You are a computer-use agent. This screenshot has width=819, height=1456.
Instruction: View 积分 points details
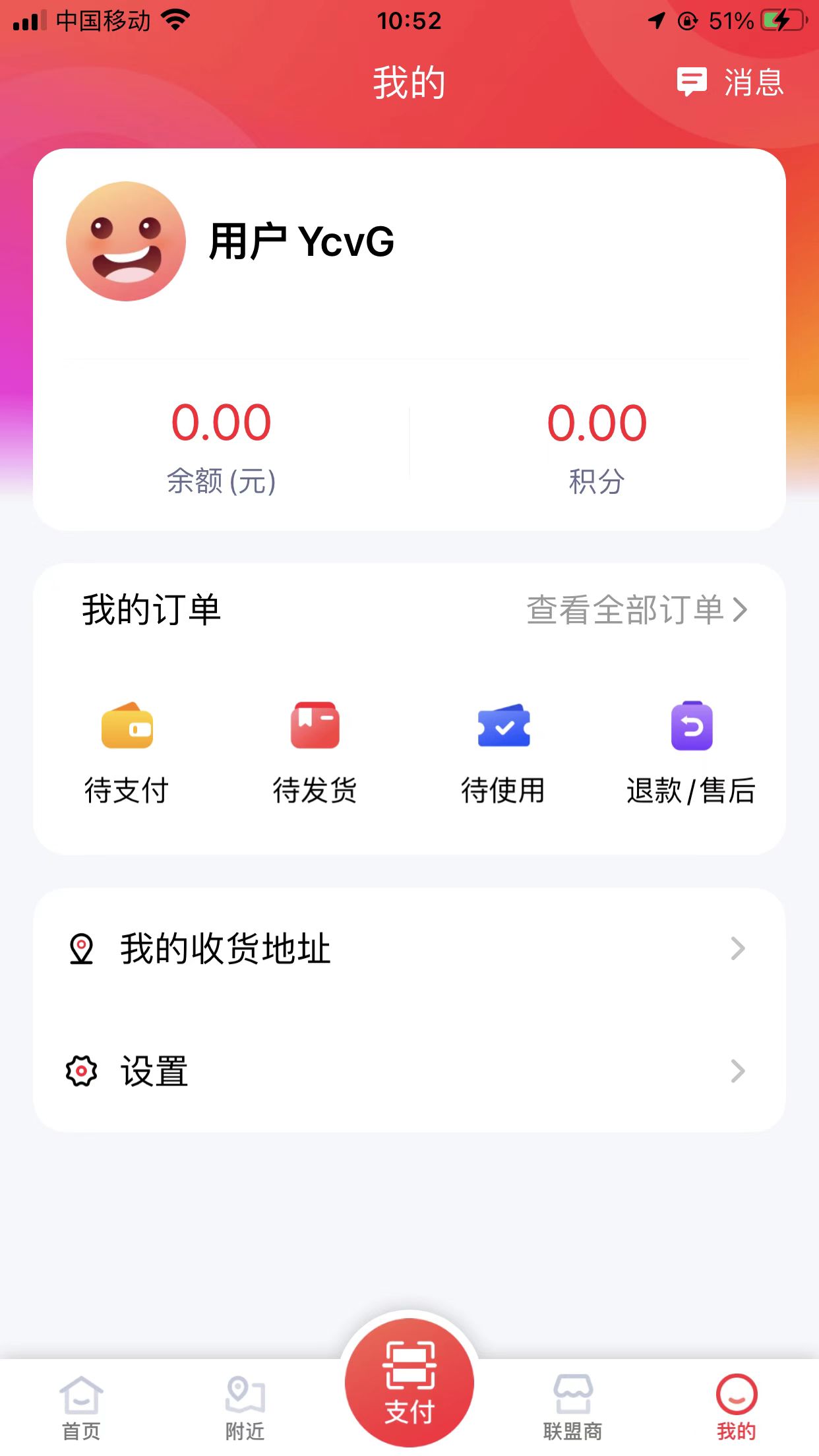tap(597, 445)
